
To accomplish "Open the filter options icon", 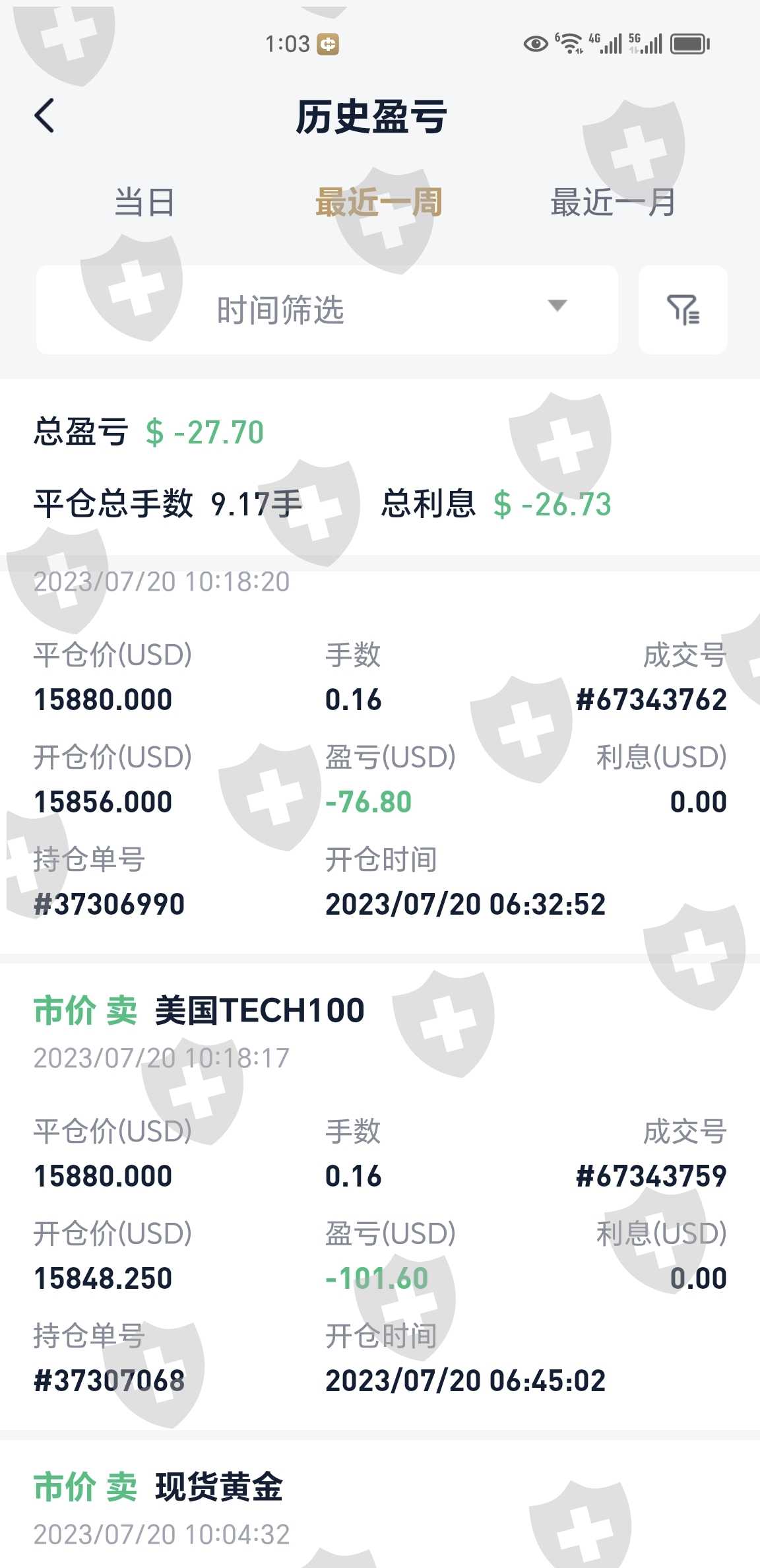I will pos(683,310).
